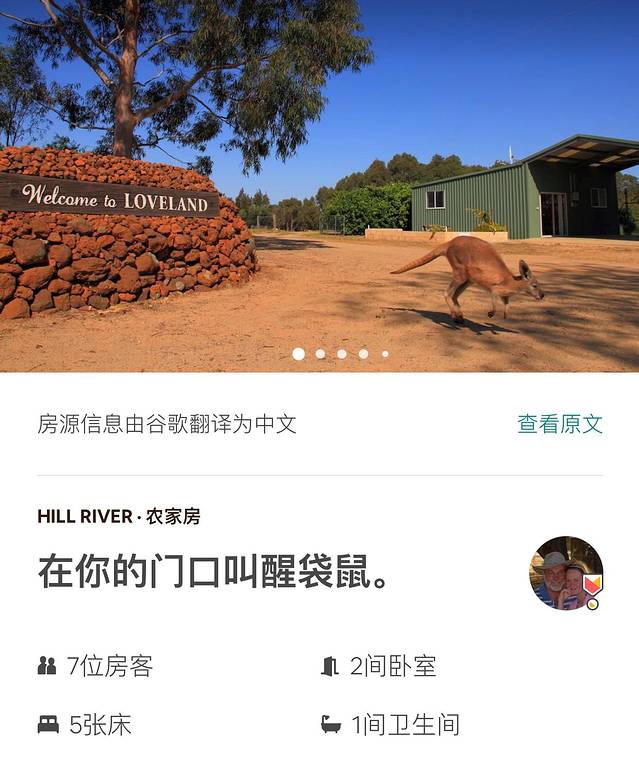Tap 查看原文 to view the original text

tap(559, 424)
